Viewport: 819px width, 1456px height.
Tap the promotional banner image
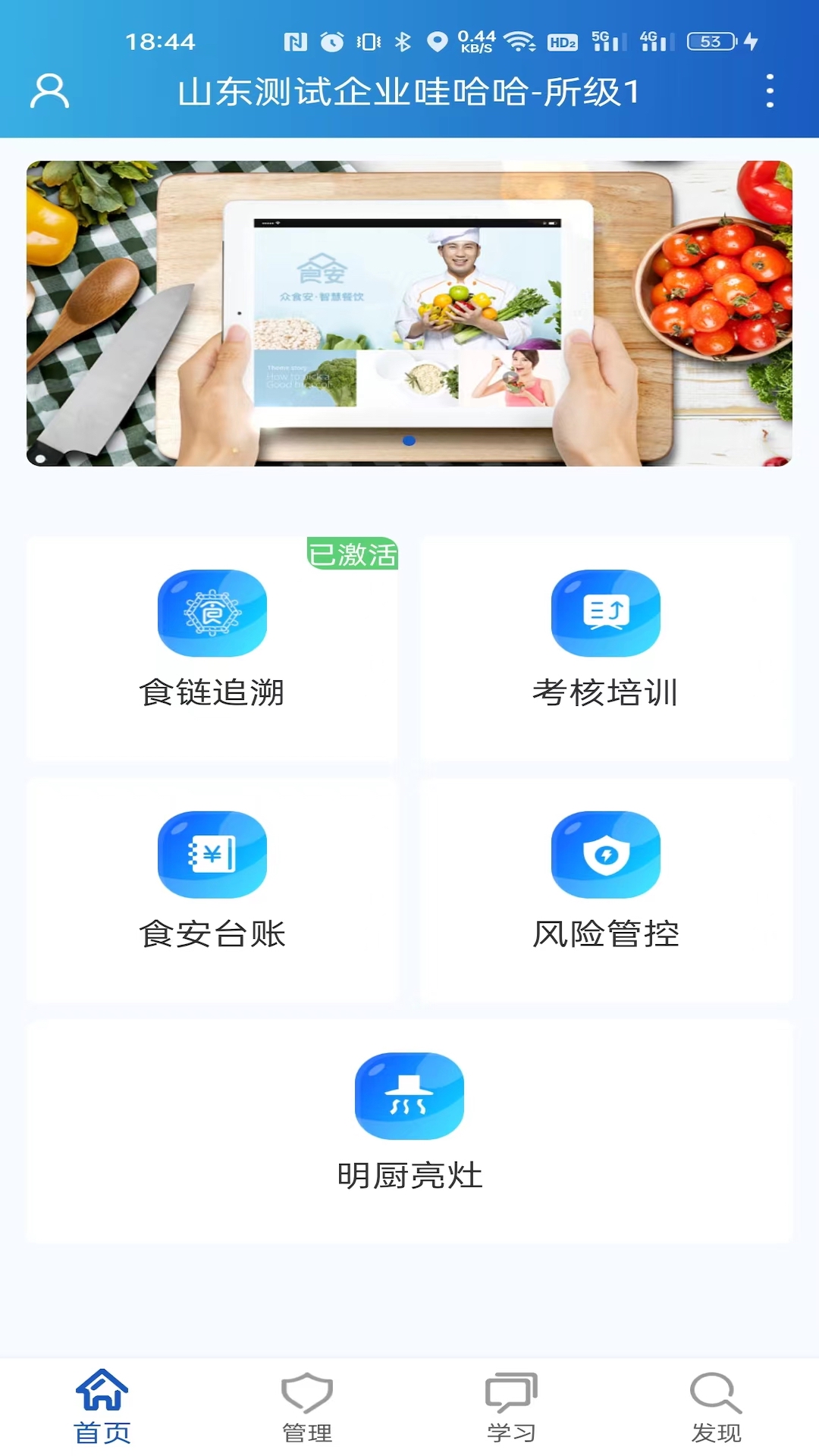tap(409, 312)
